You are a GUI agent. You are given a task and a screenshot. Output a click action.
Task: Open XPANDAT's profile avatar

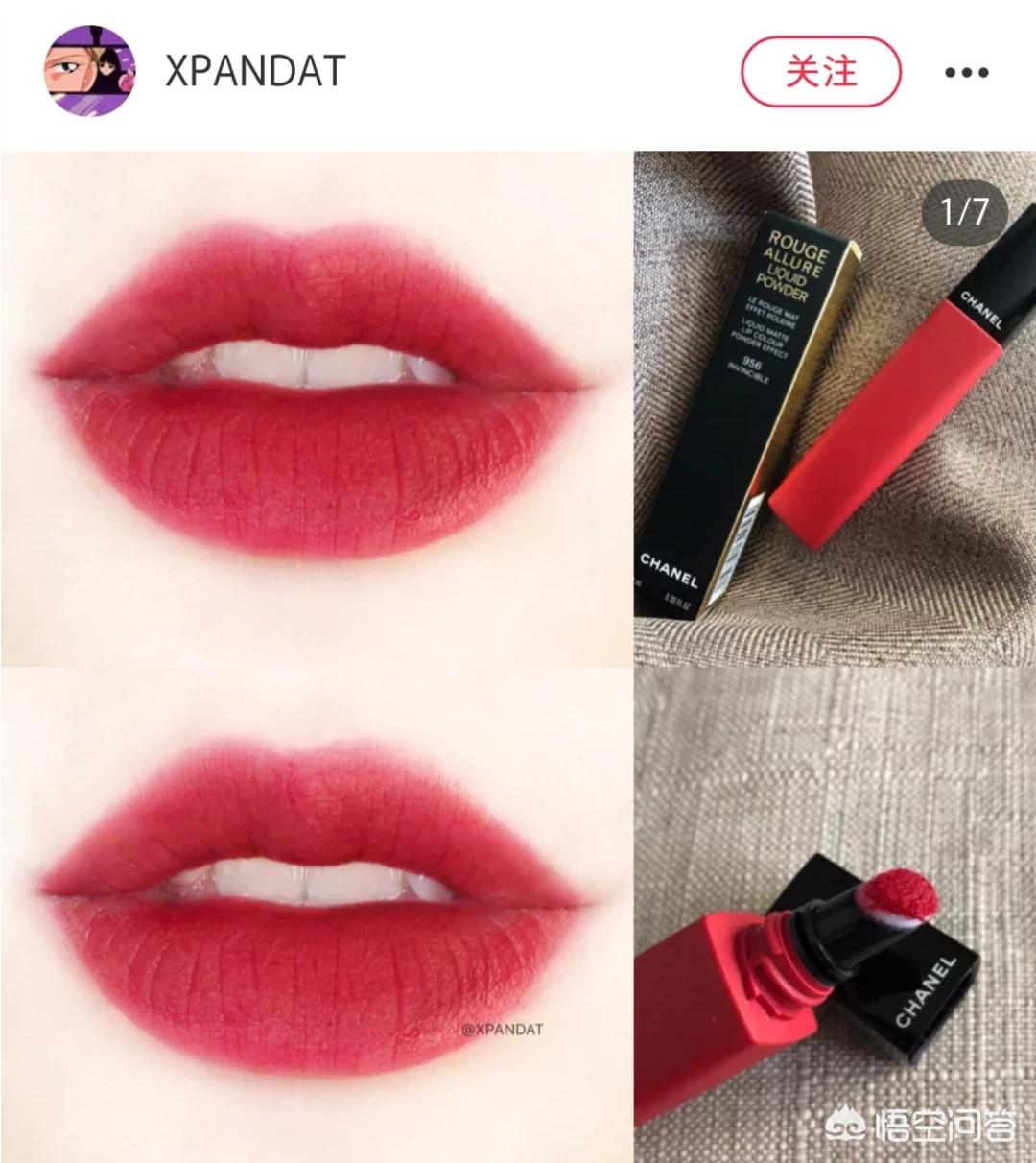coord(90,72)
